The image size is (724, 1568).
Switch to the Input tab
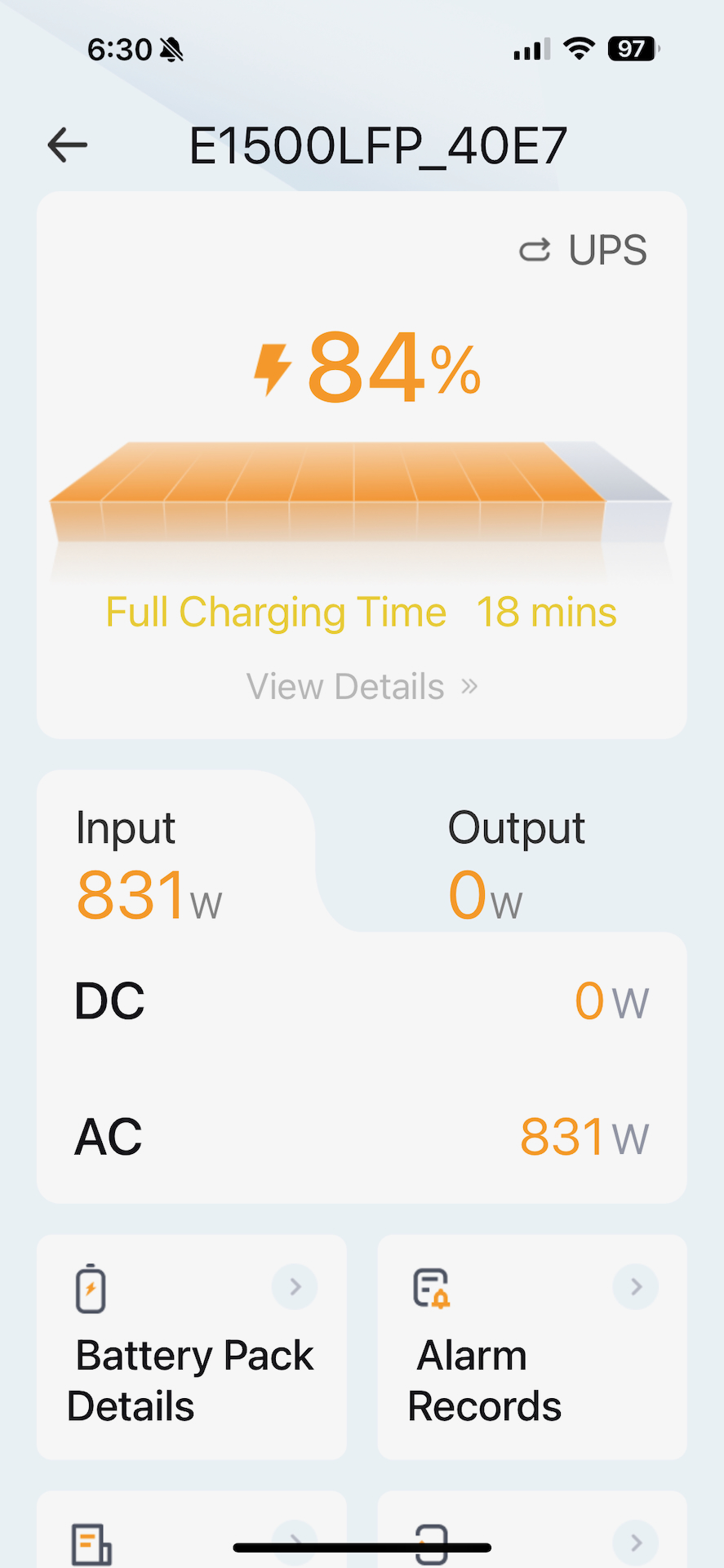tap(149, 864)
